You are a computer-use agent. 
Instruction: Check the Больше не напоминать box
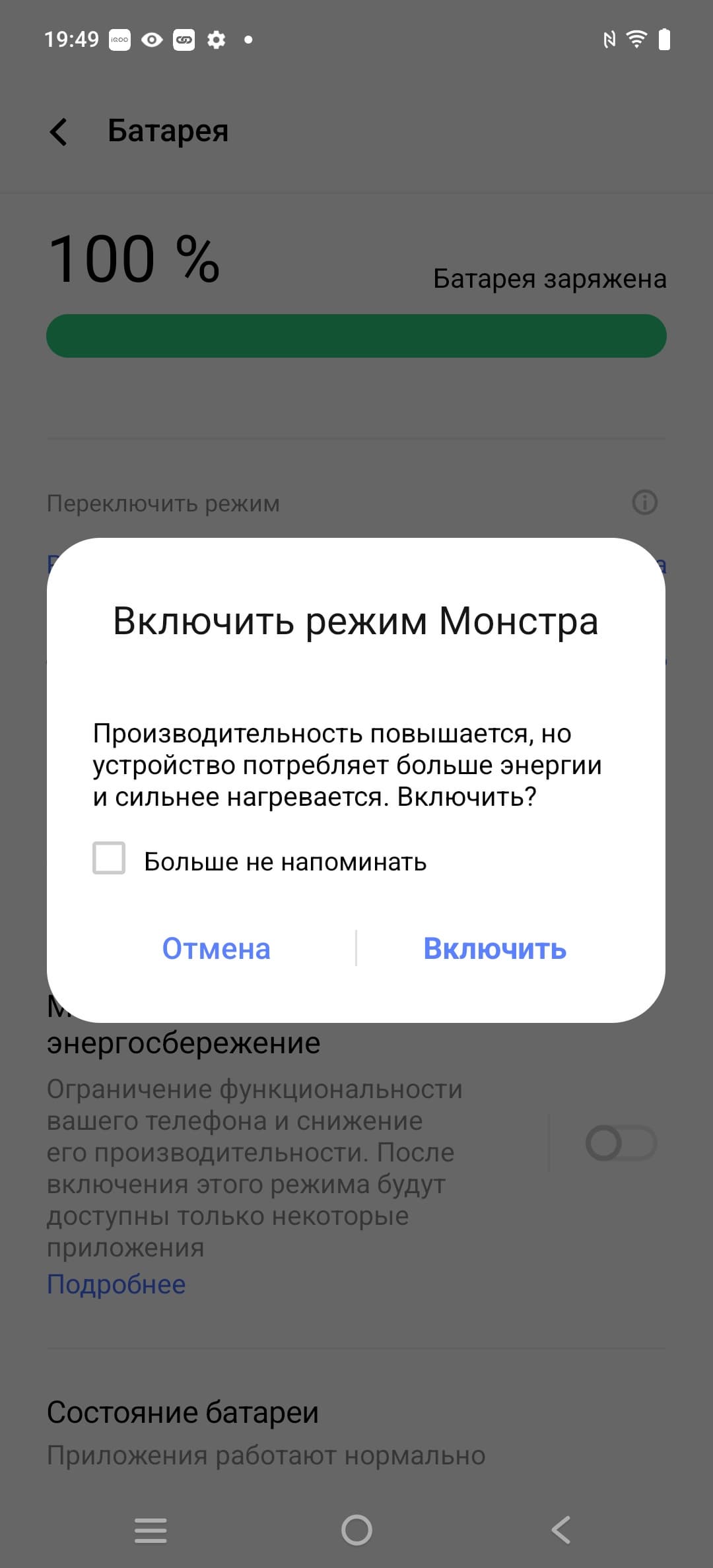pyautogui.click(x=110, y=858)
